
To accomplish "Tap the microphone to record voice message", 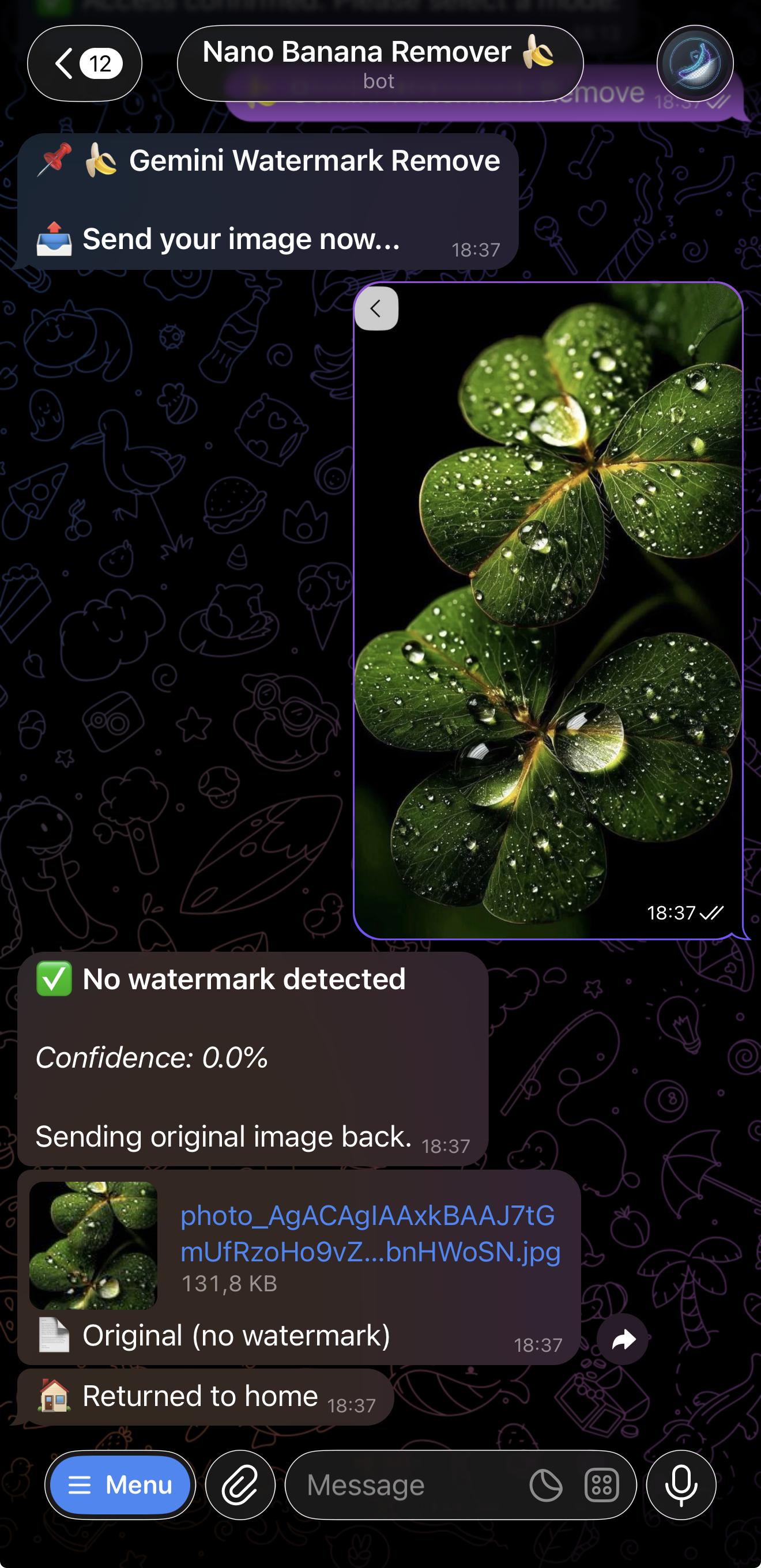I will 682,1485.
